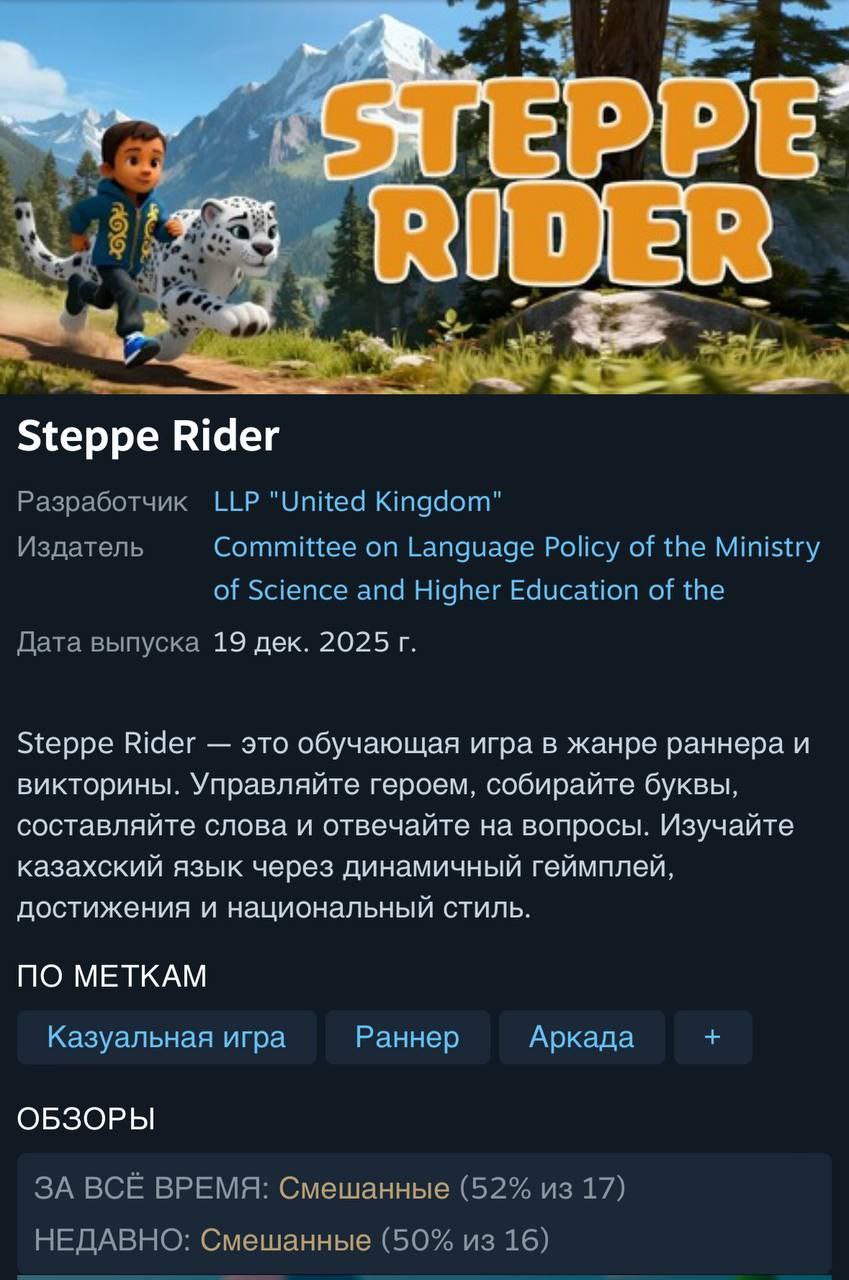
Task: Expand more tags with the plus button
Action: click(712, 1037)
